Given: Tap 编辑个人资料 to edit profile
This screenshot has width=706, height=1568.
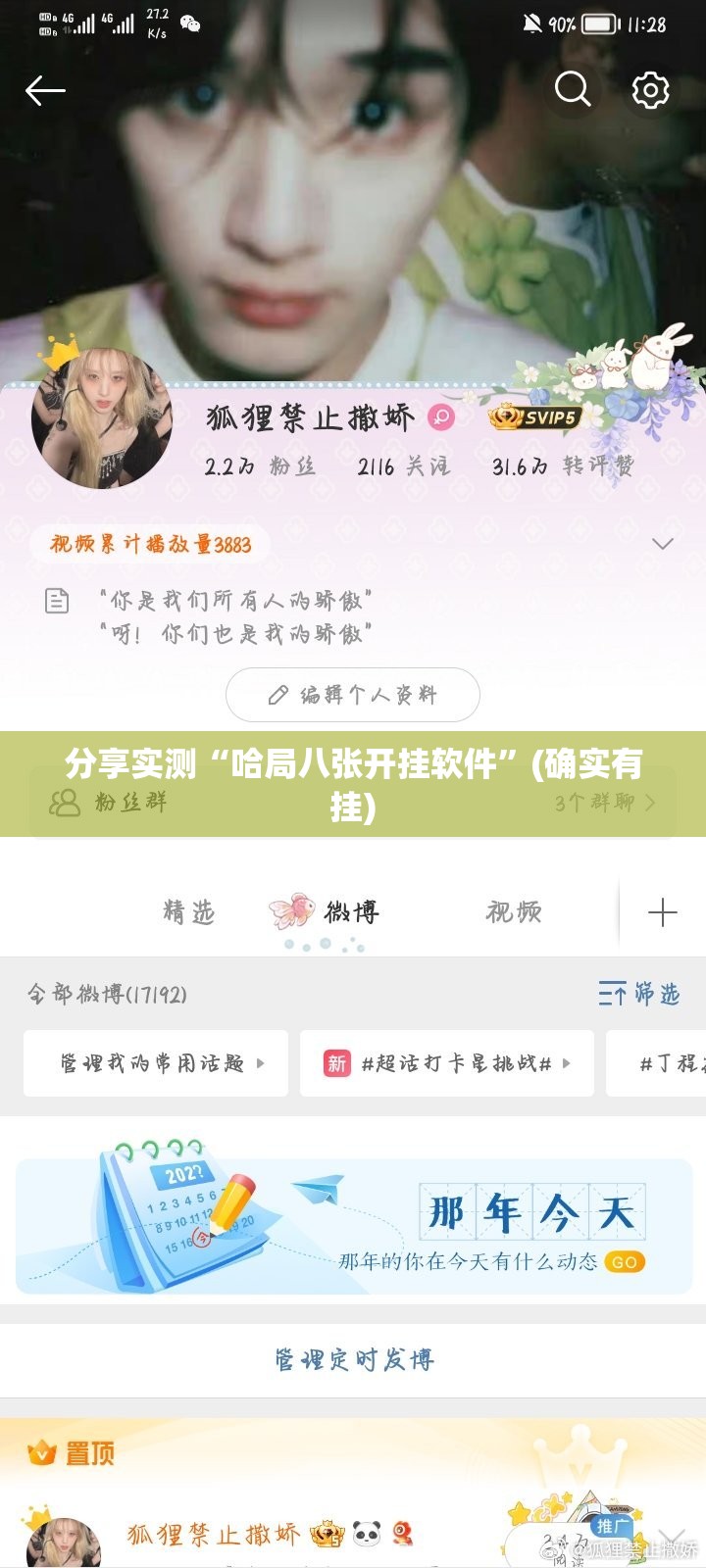Looking at the screenshot, I should [353, 695].
